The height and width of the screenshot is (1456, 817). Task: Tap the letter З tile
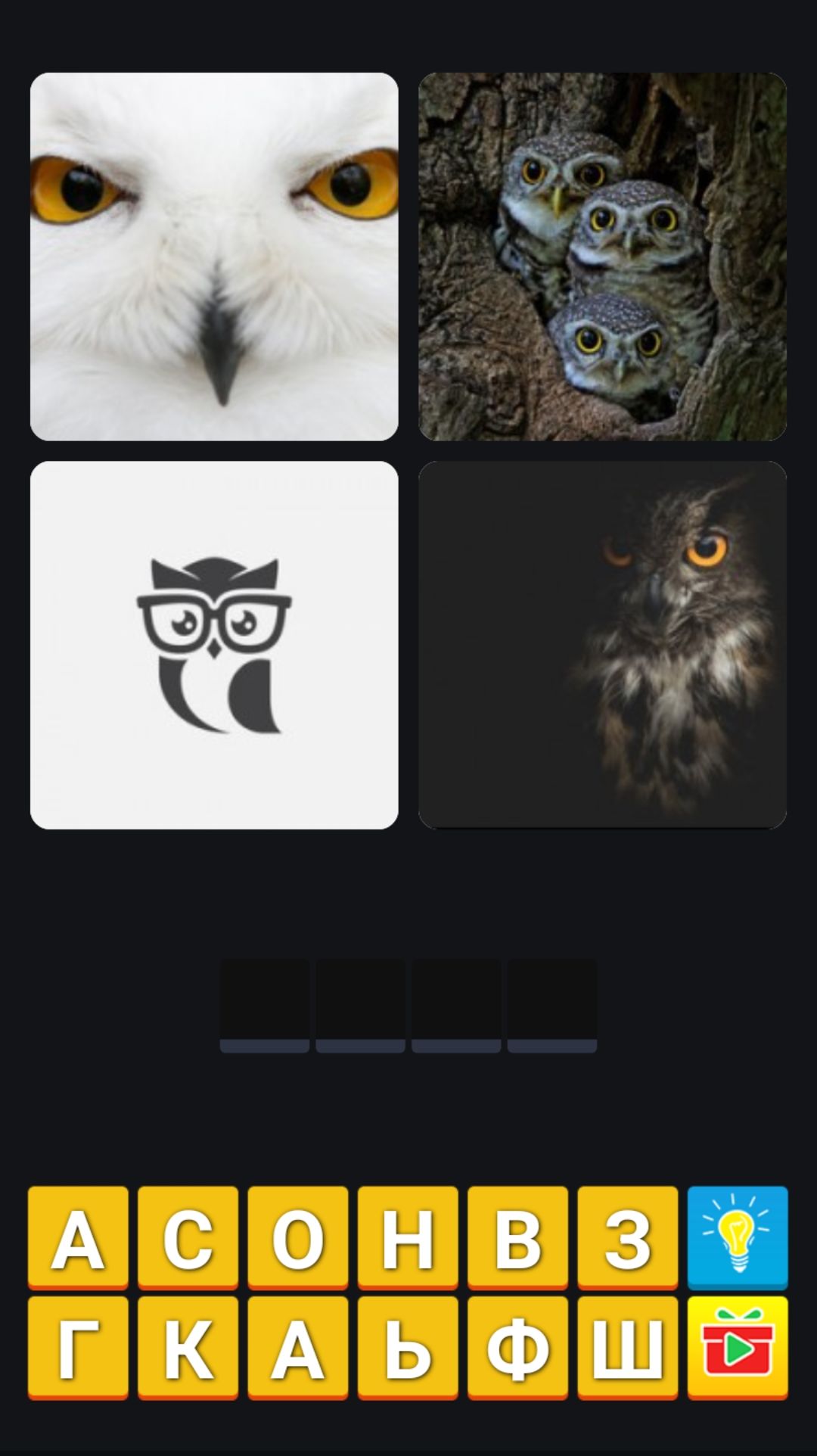pyautogui.click(x=627, y=1237)
